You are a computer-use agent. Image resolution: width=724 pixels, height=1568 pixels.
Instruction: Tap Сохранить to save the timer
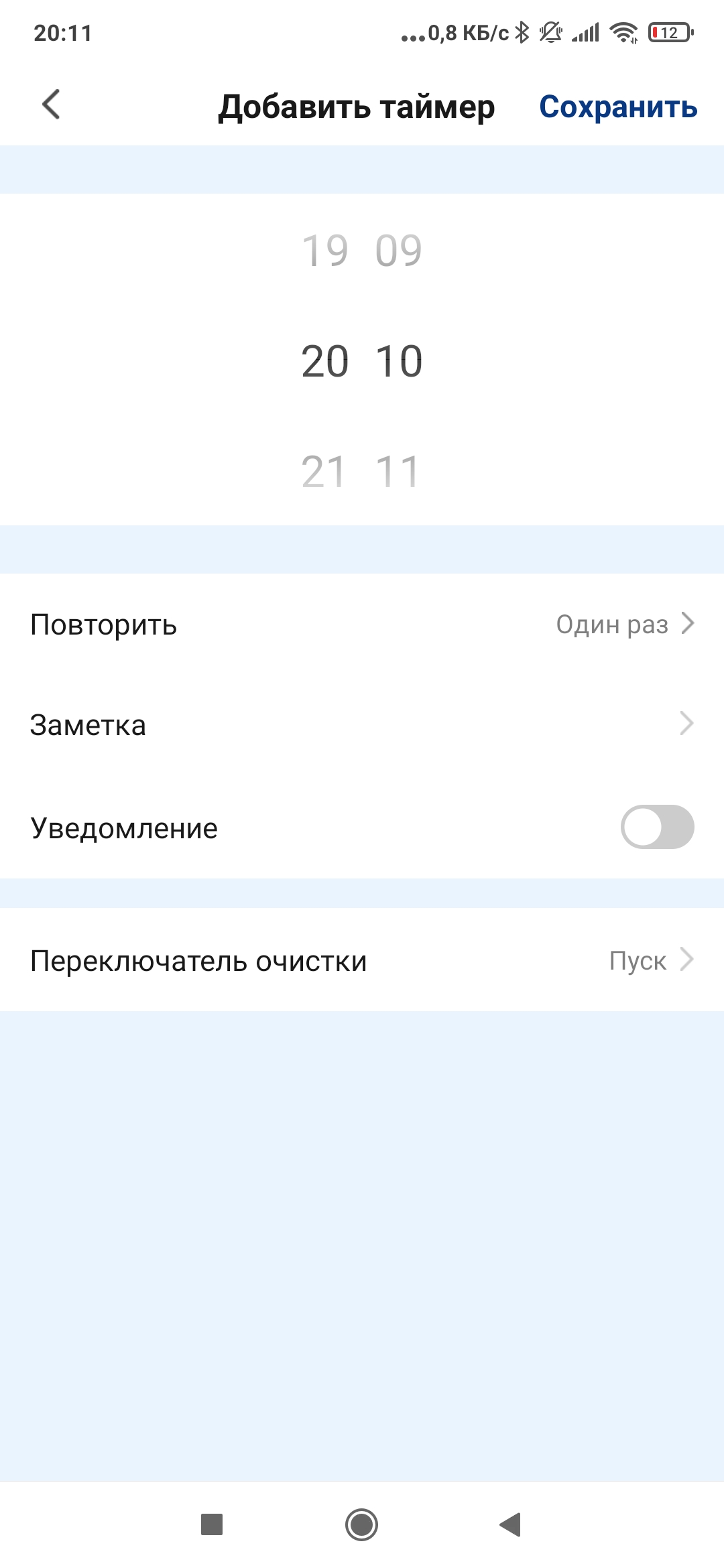point(618,107)
